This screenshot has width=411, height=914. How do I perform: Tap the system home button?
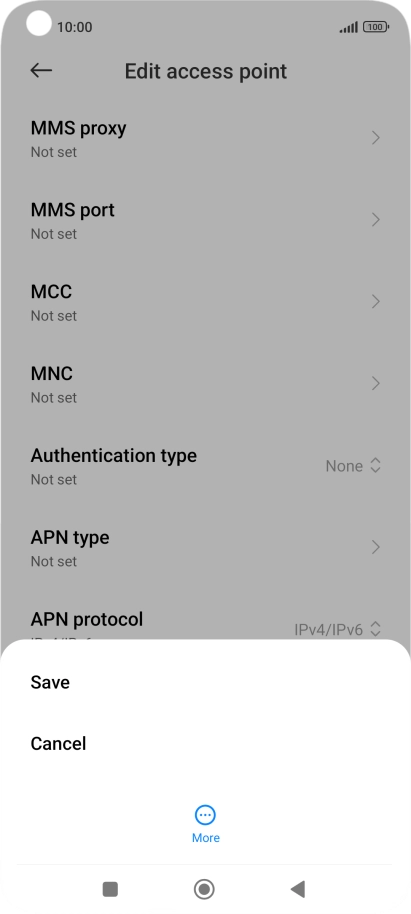[204, 889]
